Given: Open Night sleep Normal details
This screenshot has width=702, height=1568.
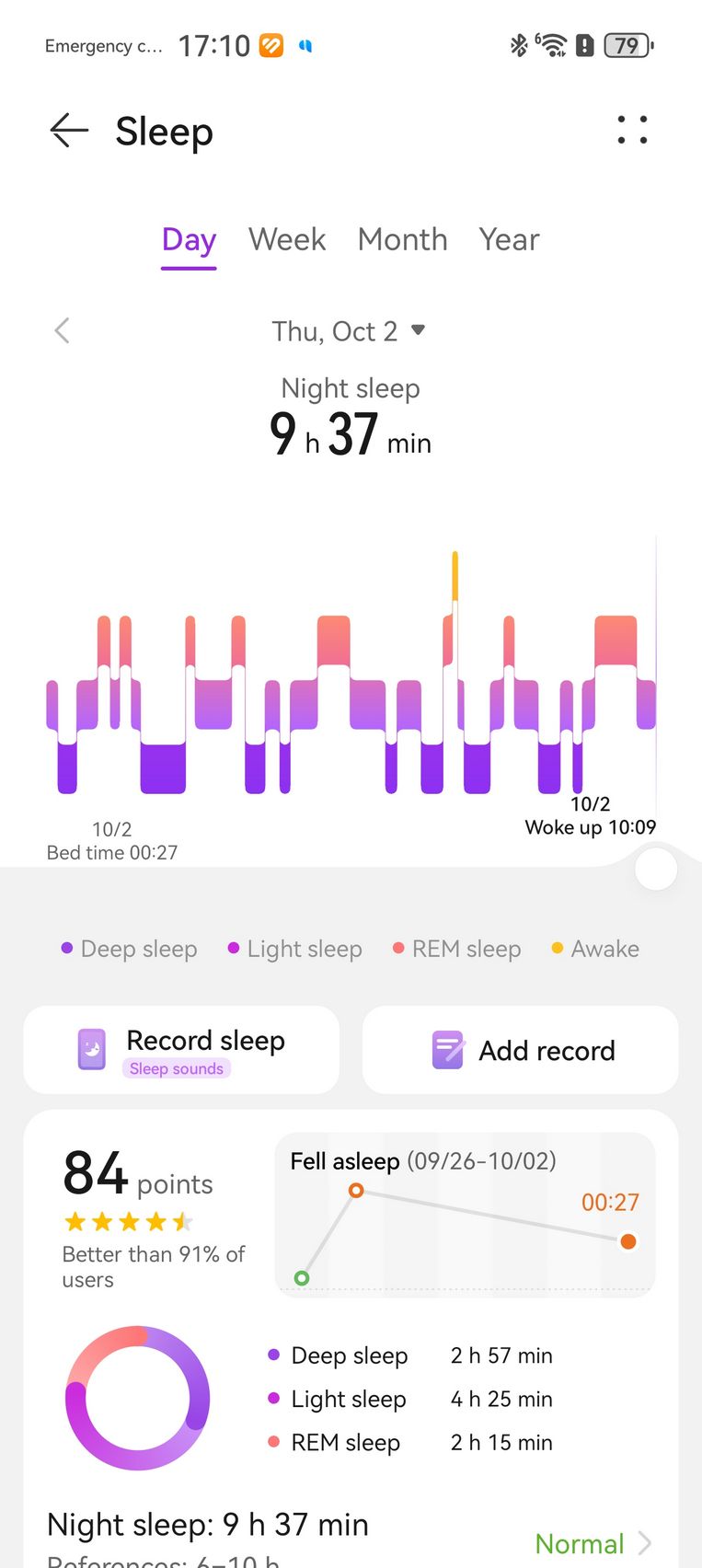Looking at the screenshot, I should click(x=592, y=1542).
